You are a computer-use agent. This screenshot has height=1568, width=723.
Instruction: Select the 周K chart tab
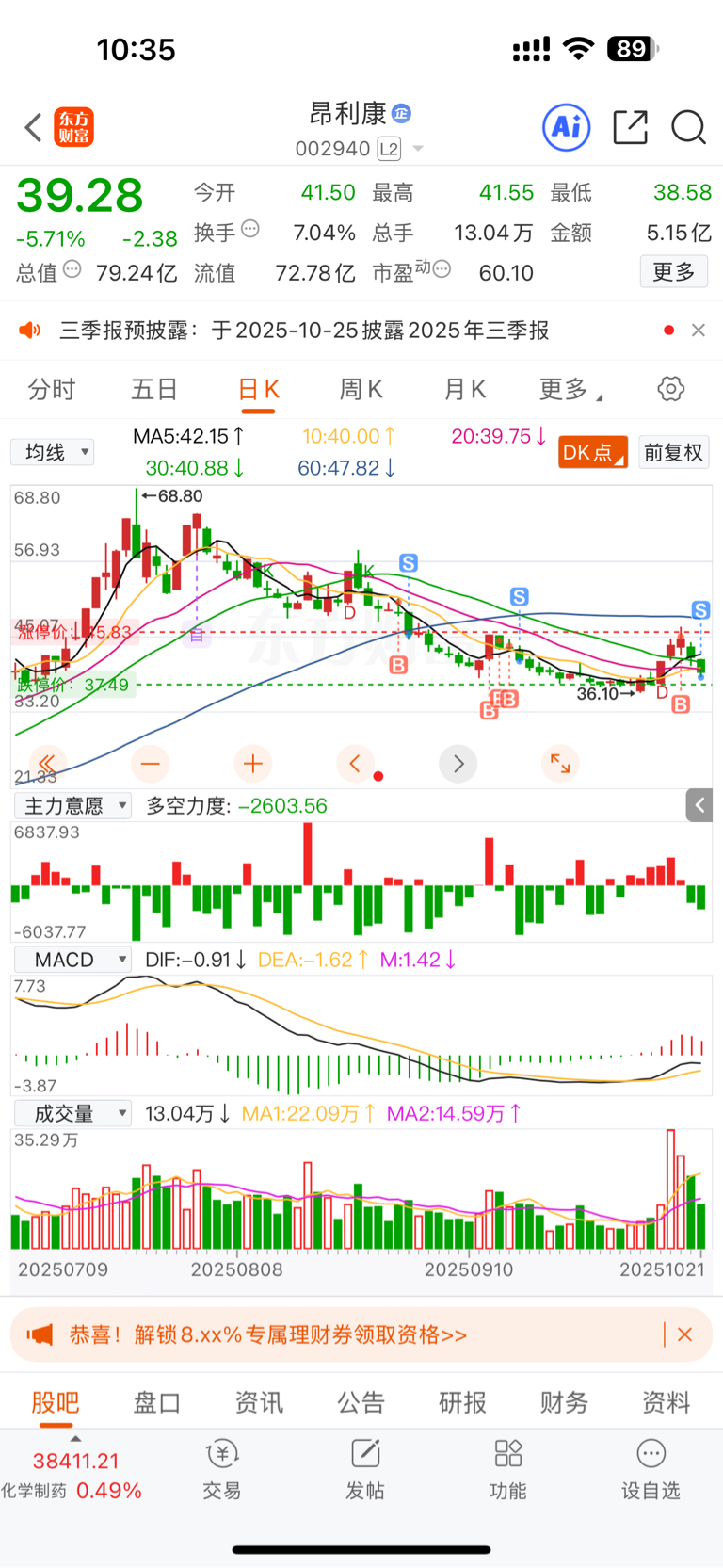(x=361, y=389)
